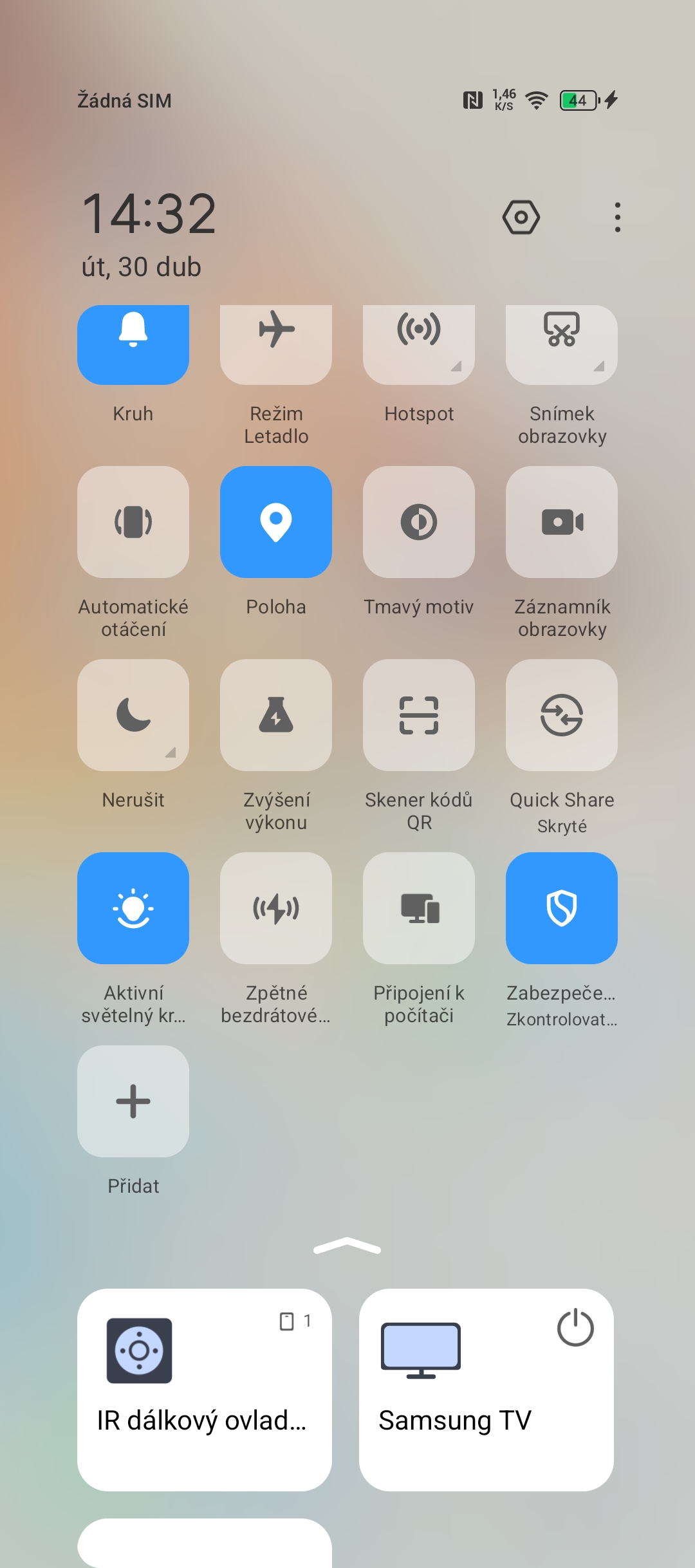Enable Tmavý motiv dark theme
This screenshot has width=695, height=1568.
[419, 522]
